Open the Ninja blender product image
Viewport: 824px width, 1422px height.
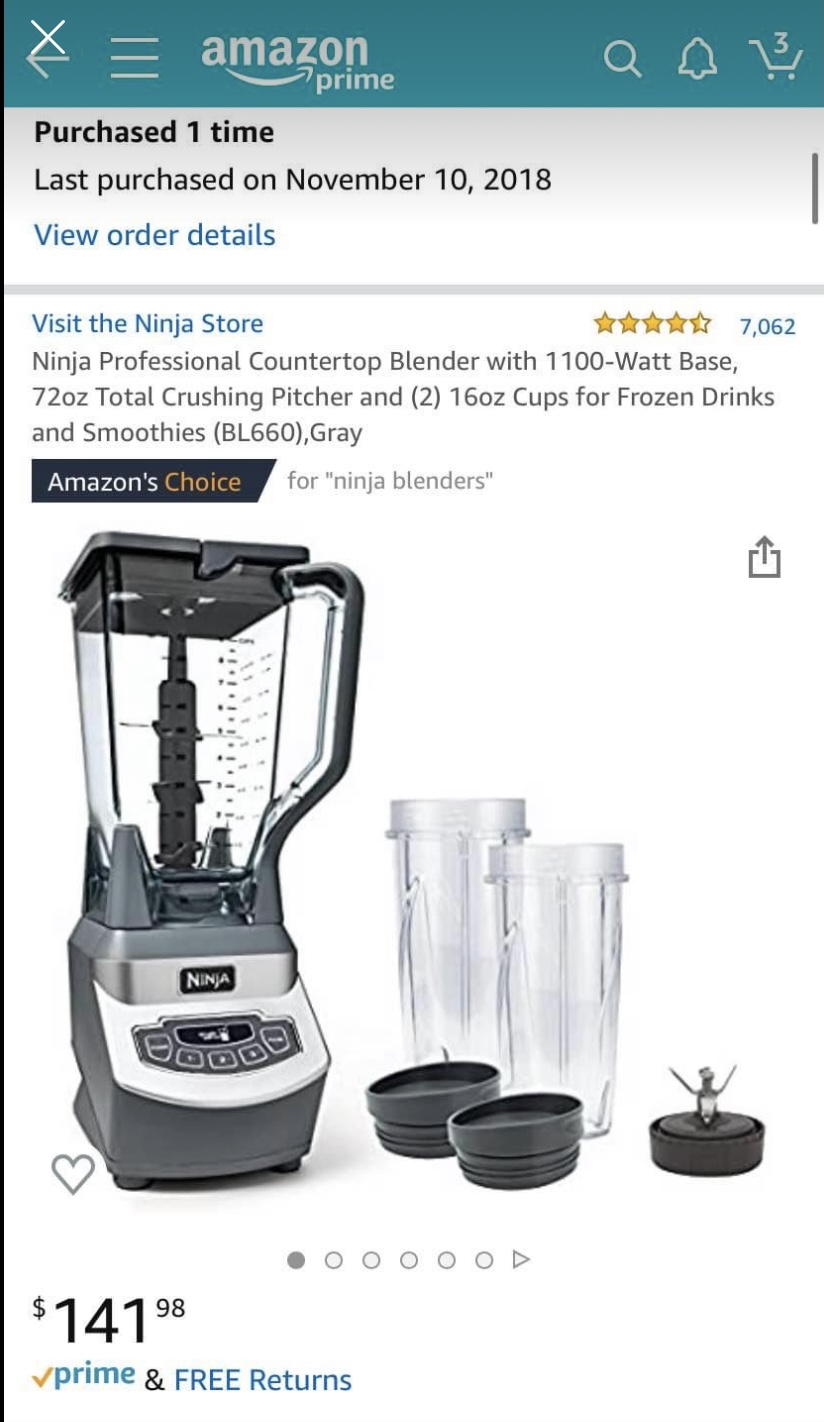[x=412, y=860]
